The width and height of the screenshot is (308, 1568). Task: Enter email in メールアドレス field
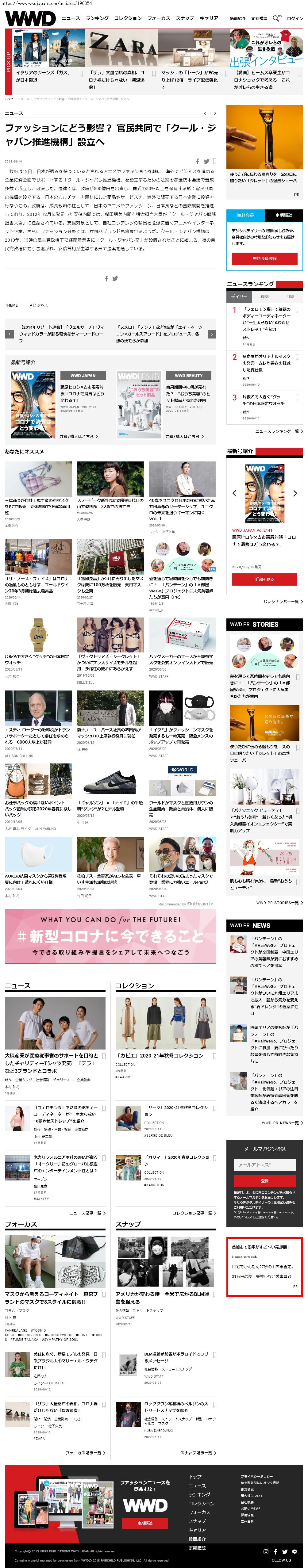(264, 1165)
